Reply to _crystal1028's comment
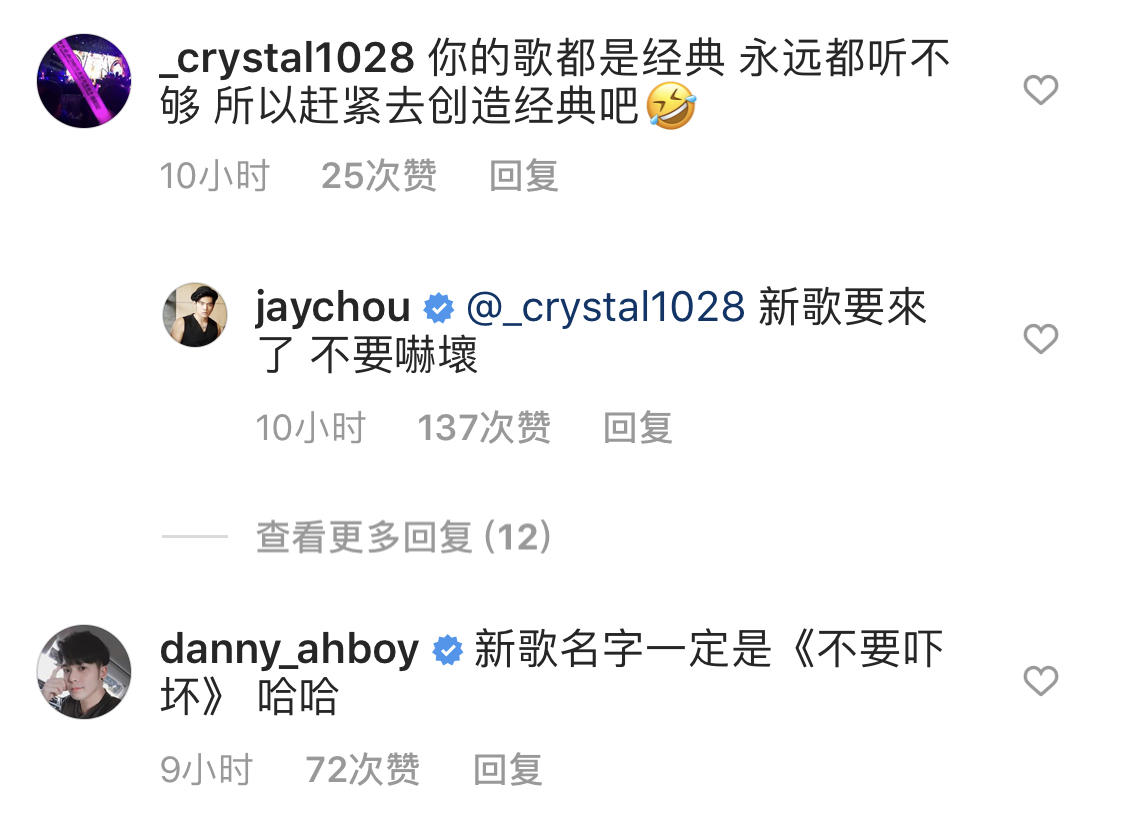This screenshot has height=822, width=1125. (x=523, y=177)
